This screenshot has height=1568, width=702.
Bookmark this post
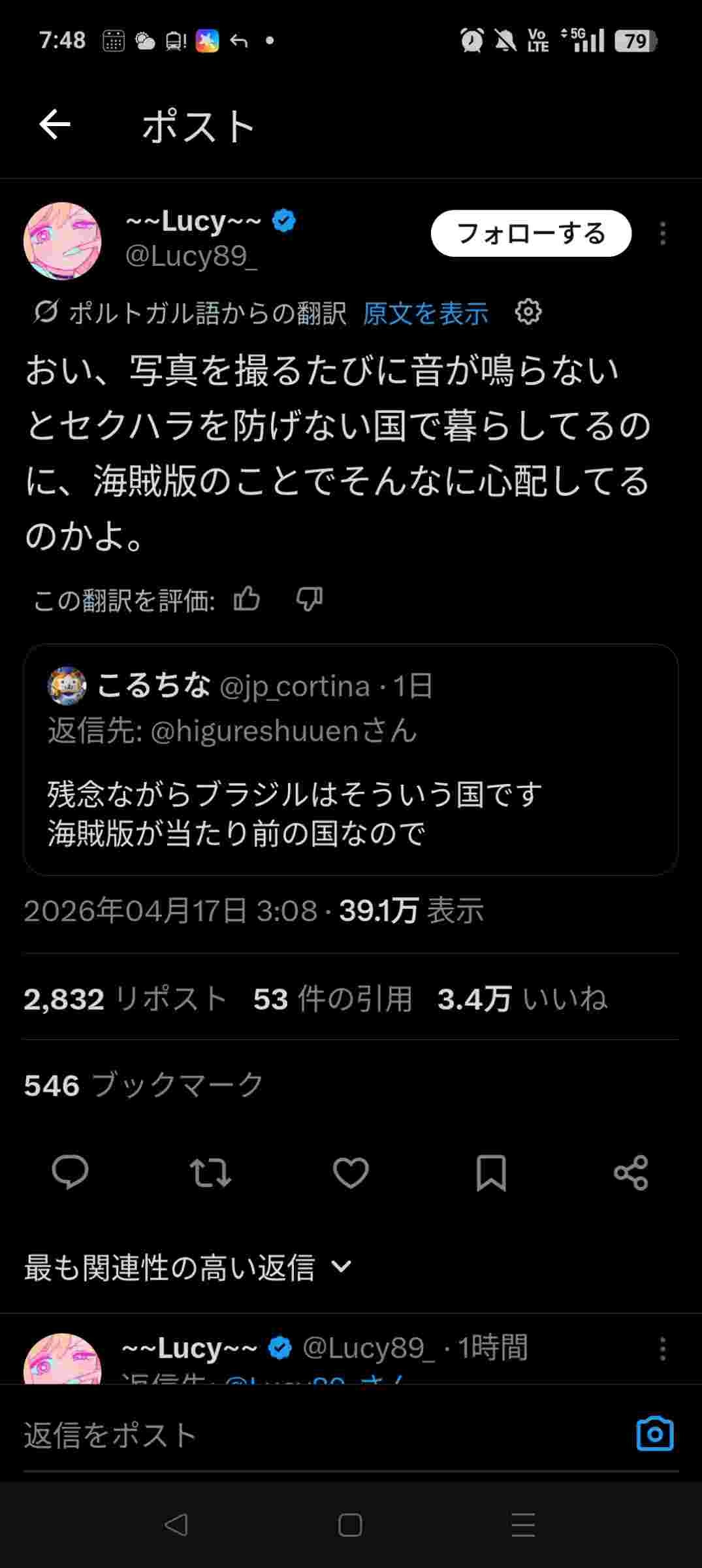tap(491, 1172)
